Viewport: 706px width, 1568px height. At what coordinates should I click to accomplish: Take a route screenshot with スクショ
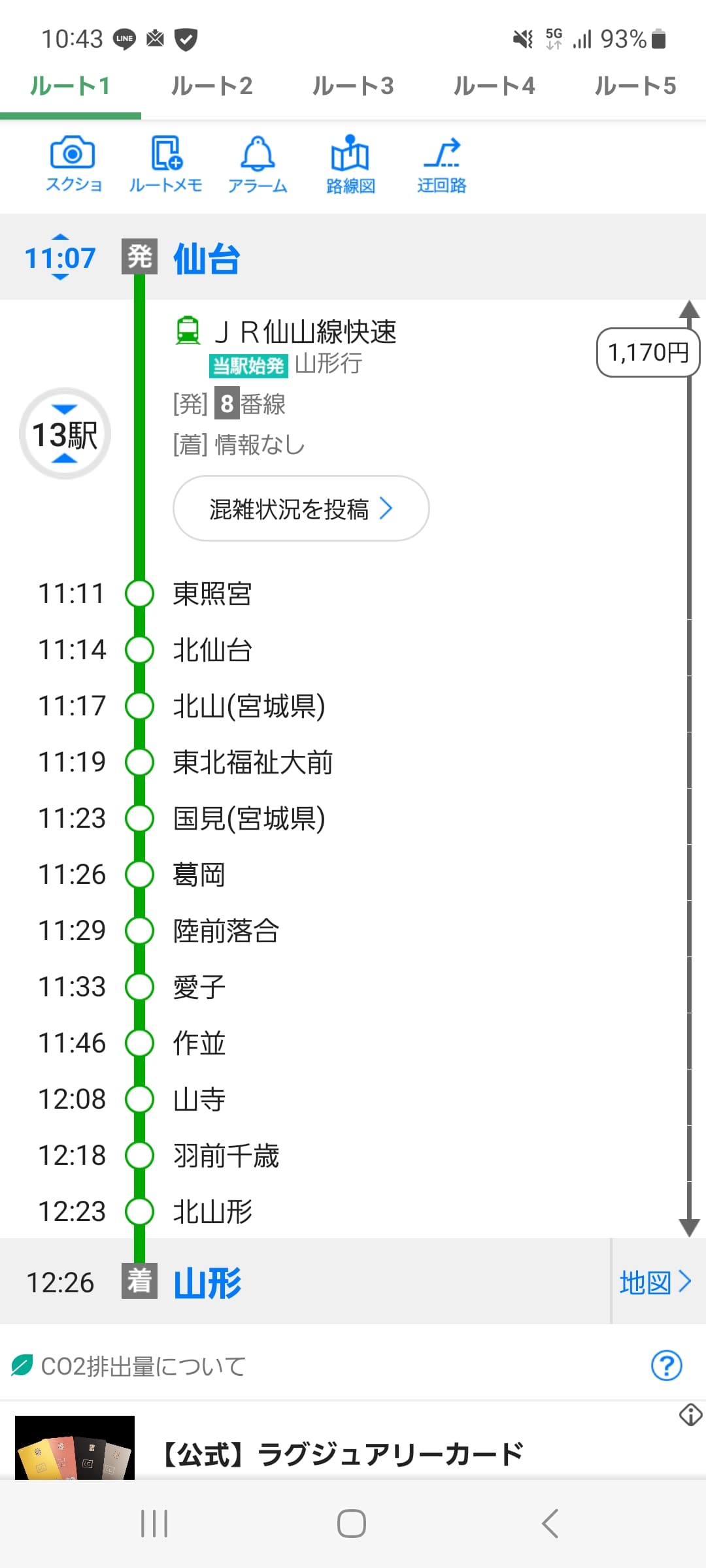click(x=73, y=165)
